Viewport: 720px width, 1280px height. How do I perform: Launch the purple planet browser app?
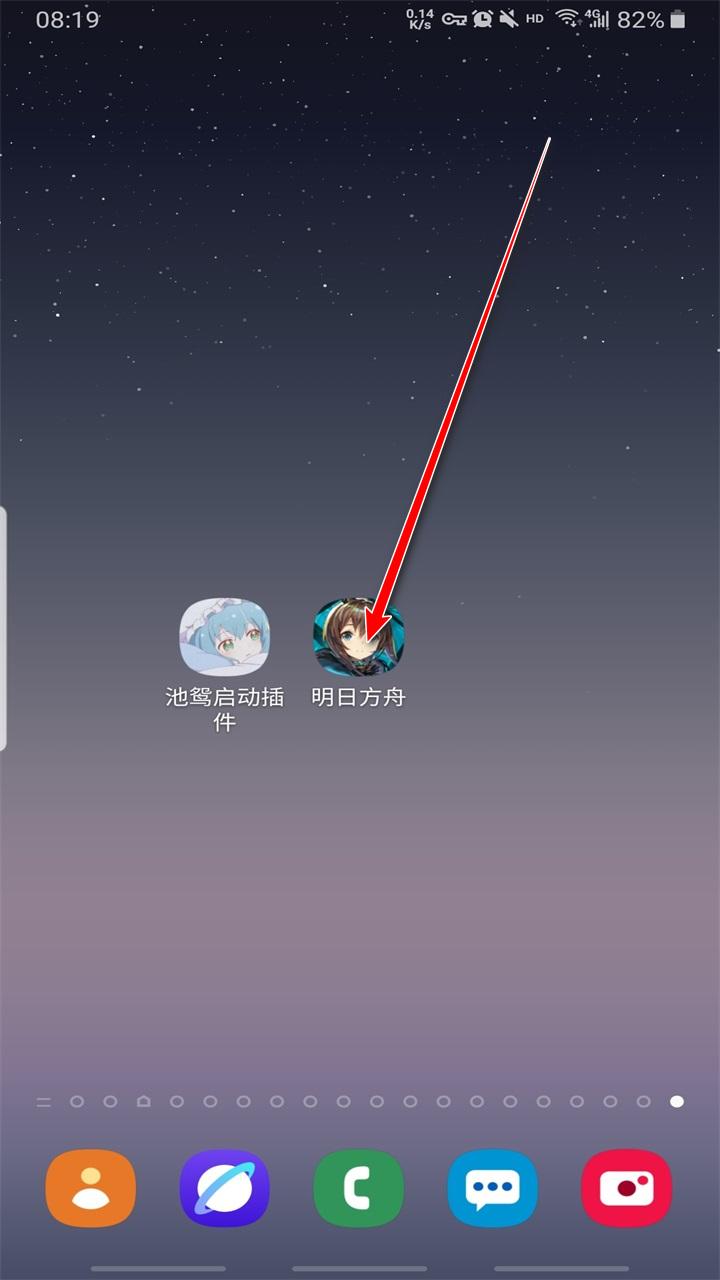[225, 1188]
